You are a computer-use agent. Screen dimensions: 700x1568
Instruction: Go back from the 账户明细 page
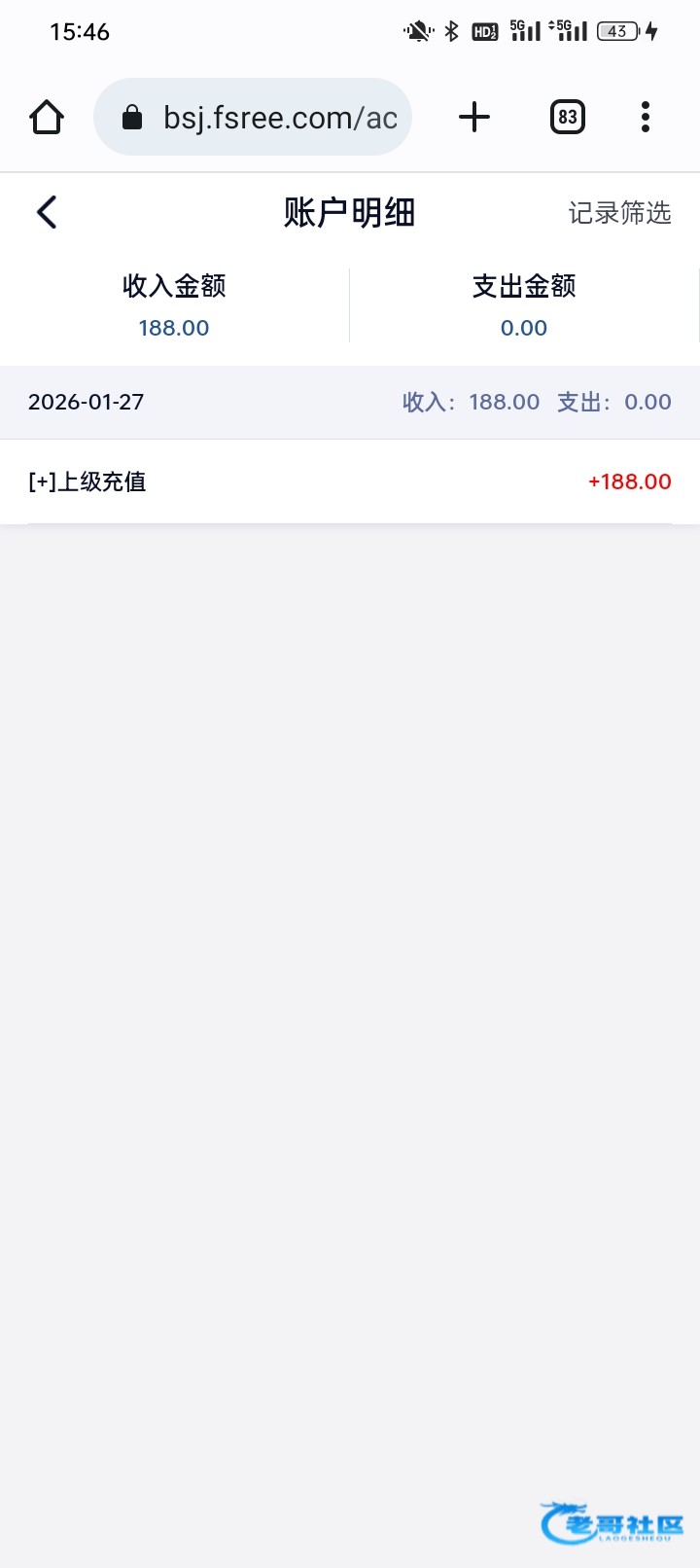click(x=47, y=212)
